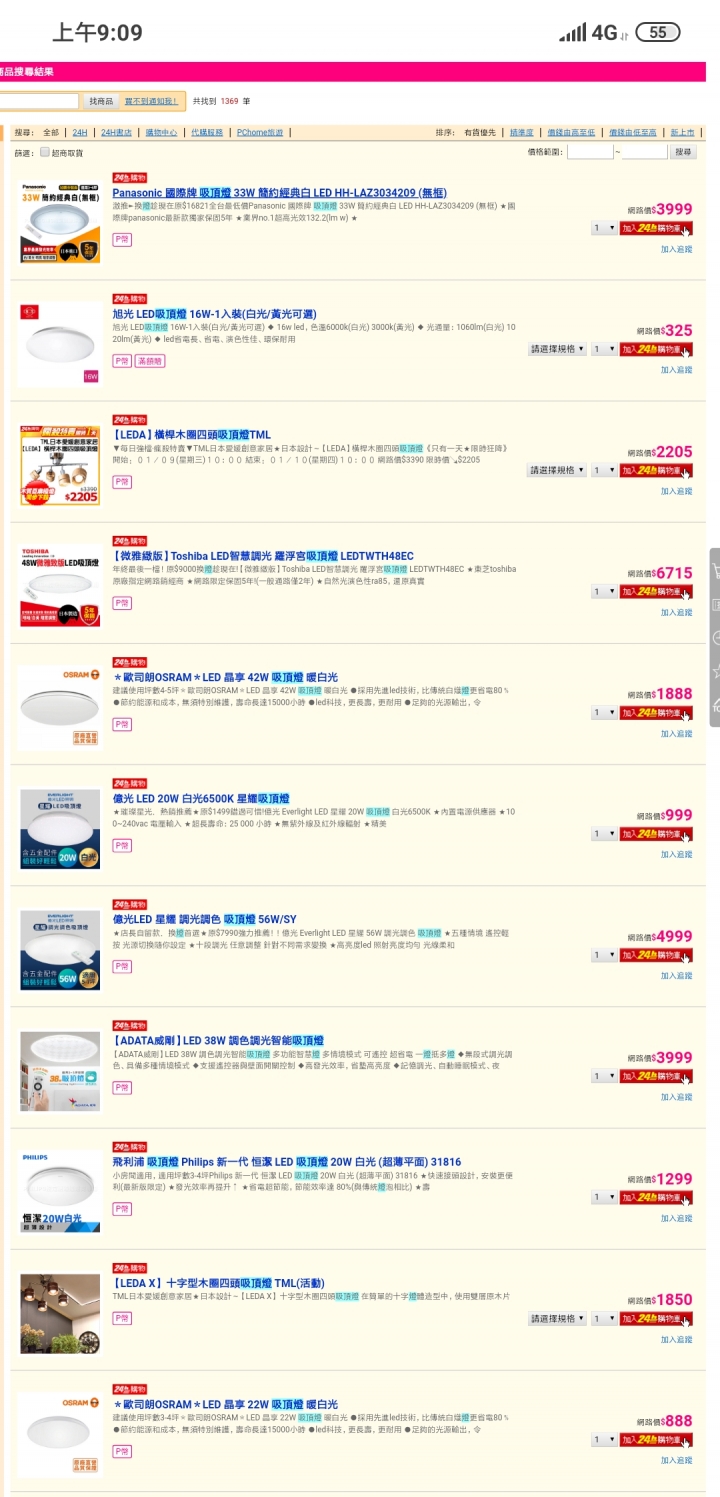Tap the 搜尋 price range button
Screen dimensions: 720x1497
pyautogui.click(x=683, y=152)
